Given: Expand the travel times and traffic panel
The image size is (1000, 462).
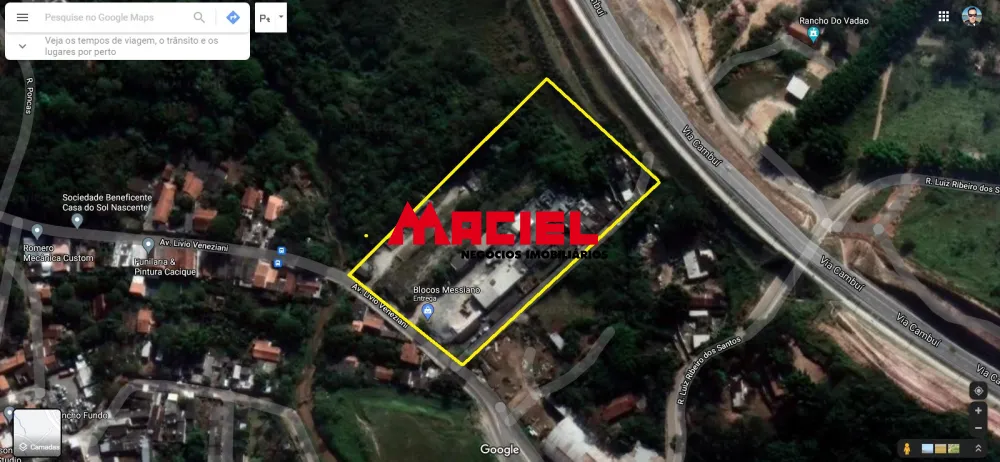Looking at the screenshot, I should tap(22, 45).
